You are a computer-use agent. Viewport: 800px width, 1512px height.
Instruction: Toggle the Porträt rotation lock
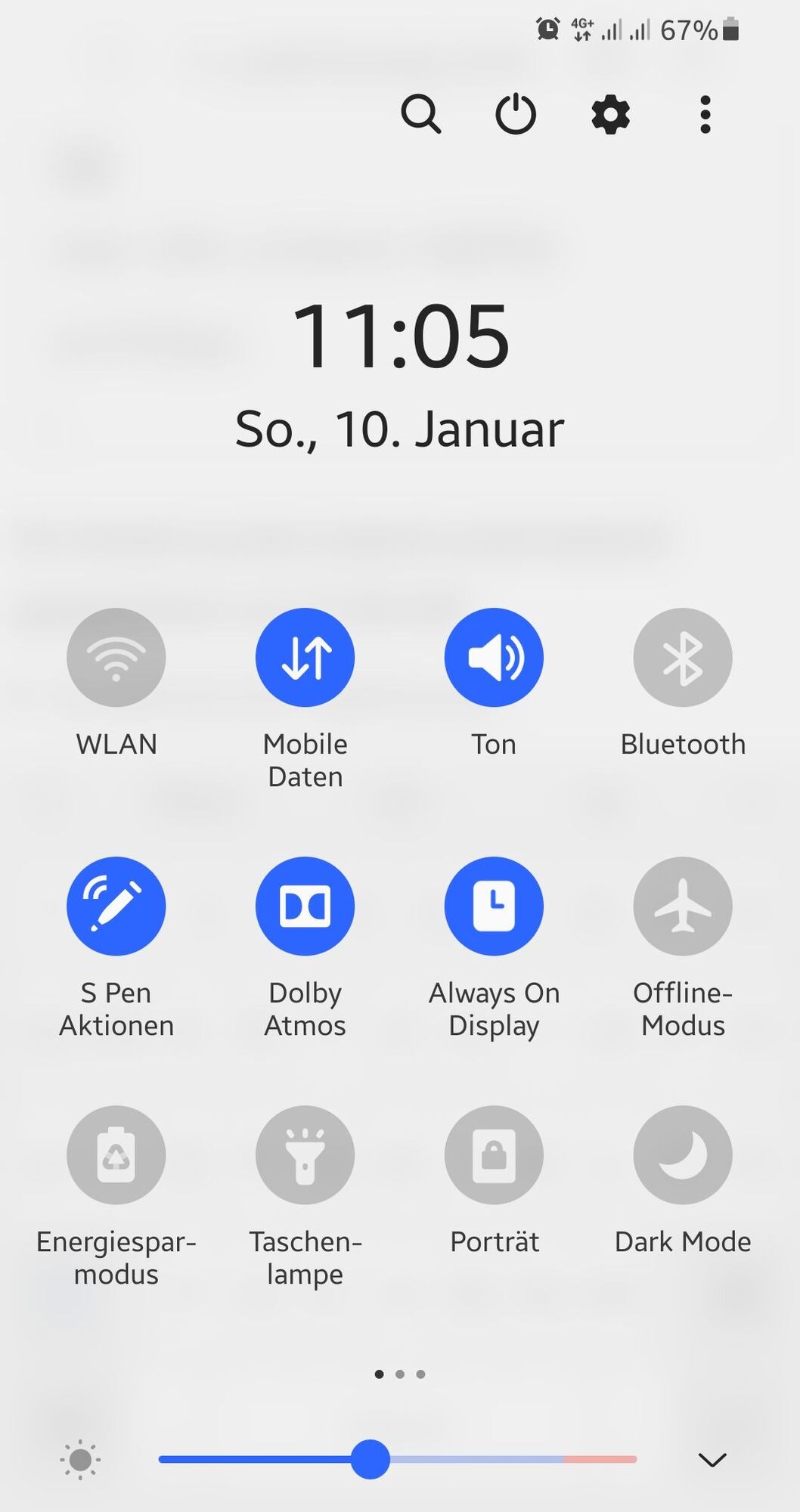coord(494,1154)
